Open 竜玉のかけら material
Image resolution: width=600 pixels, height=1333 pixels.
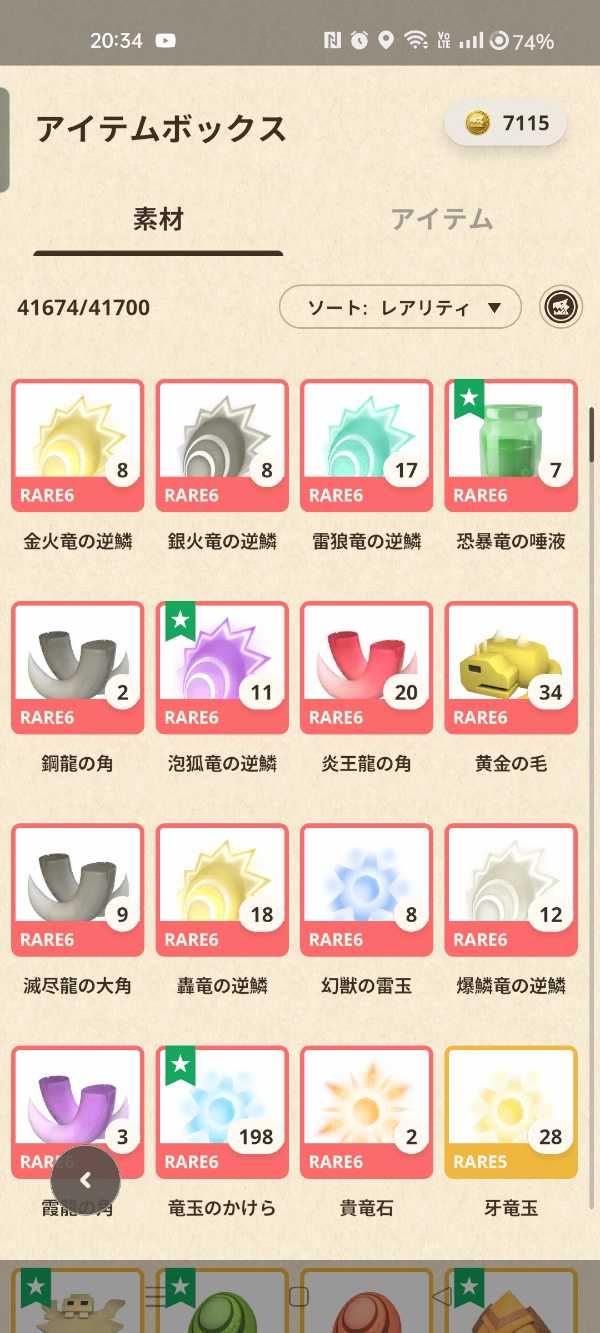(222, 1112)
